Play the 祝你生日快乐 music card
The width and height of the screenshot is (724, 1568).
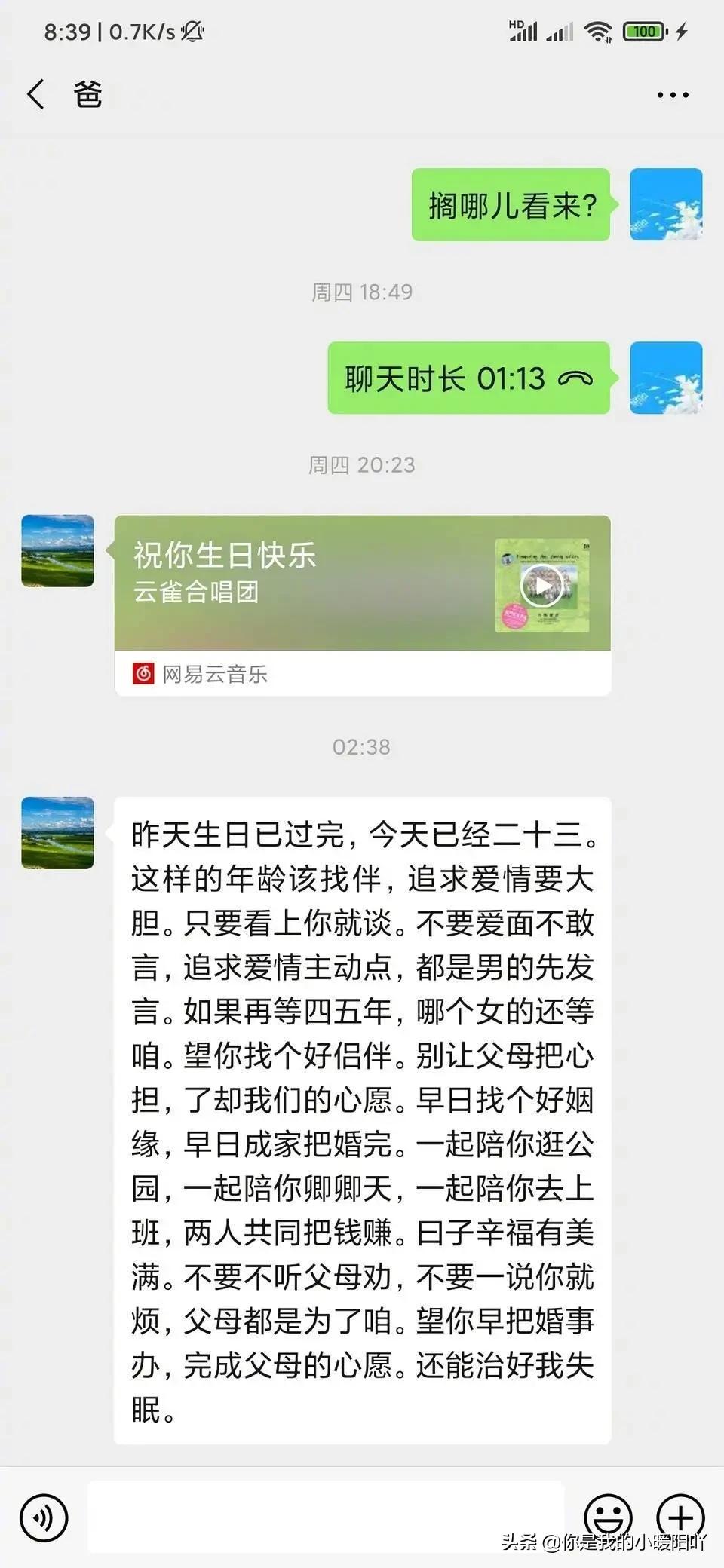coord(542,585)
